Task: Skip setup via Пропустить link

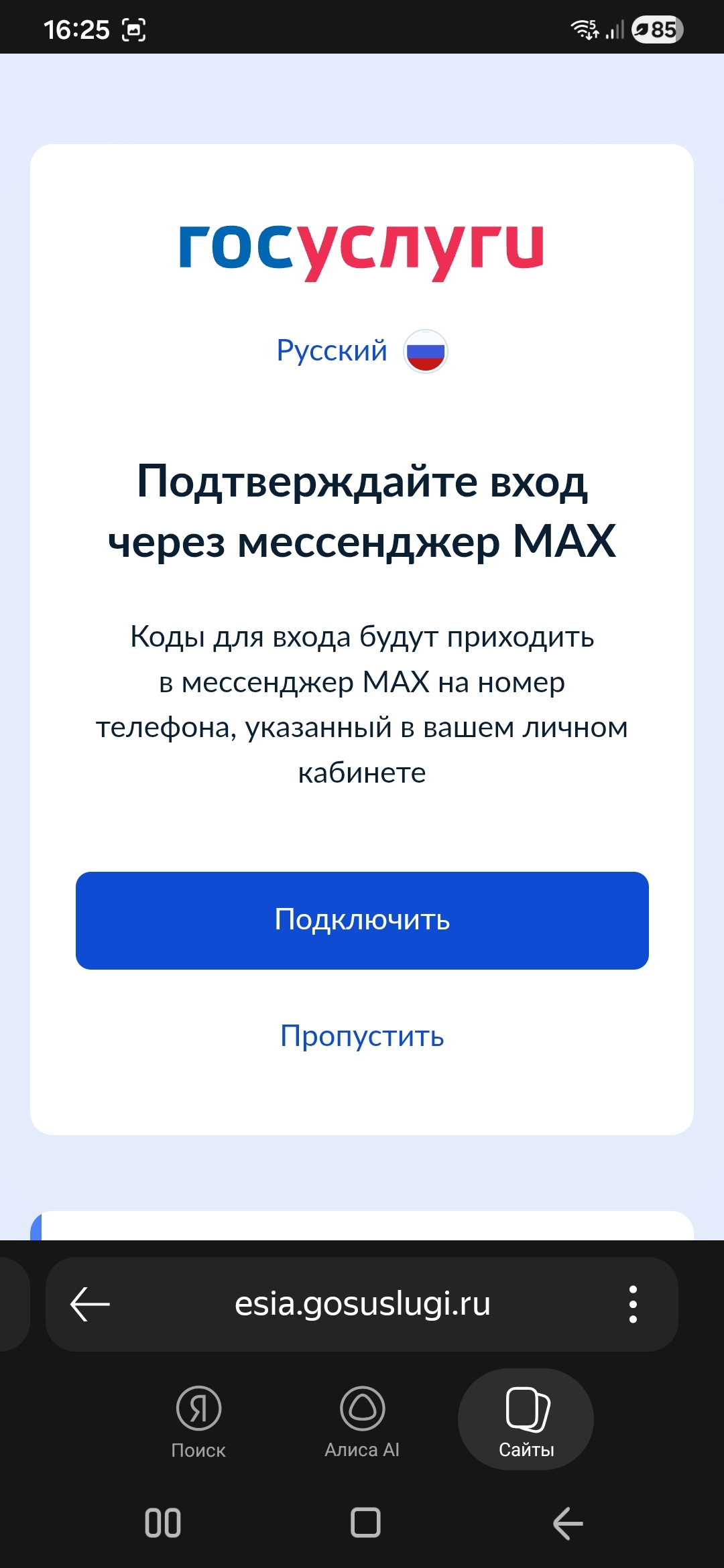Action: coord(362,1036)
